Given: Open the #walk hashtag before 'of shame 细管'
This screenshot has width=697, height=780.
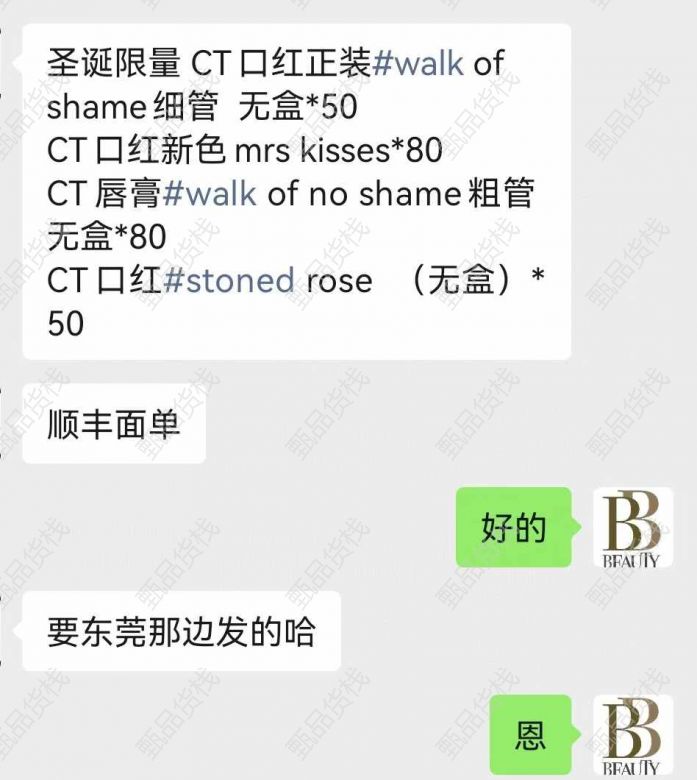Looking at the screenshot, I should [x=417, y=63].
